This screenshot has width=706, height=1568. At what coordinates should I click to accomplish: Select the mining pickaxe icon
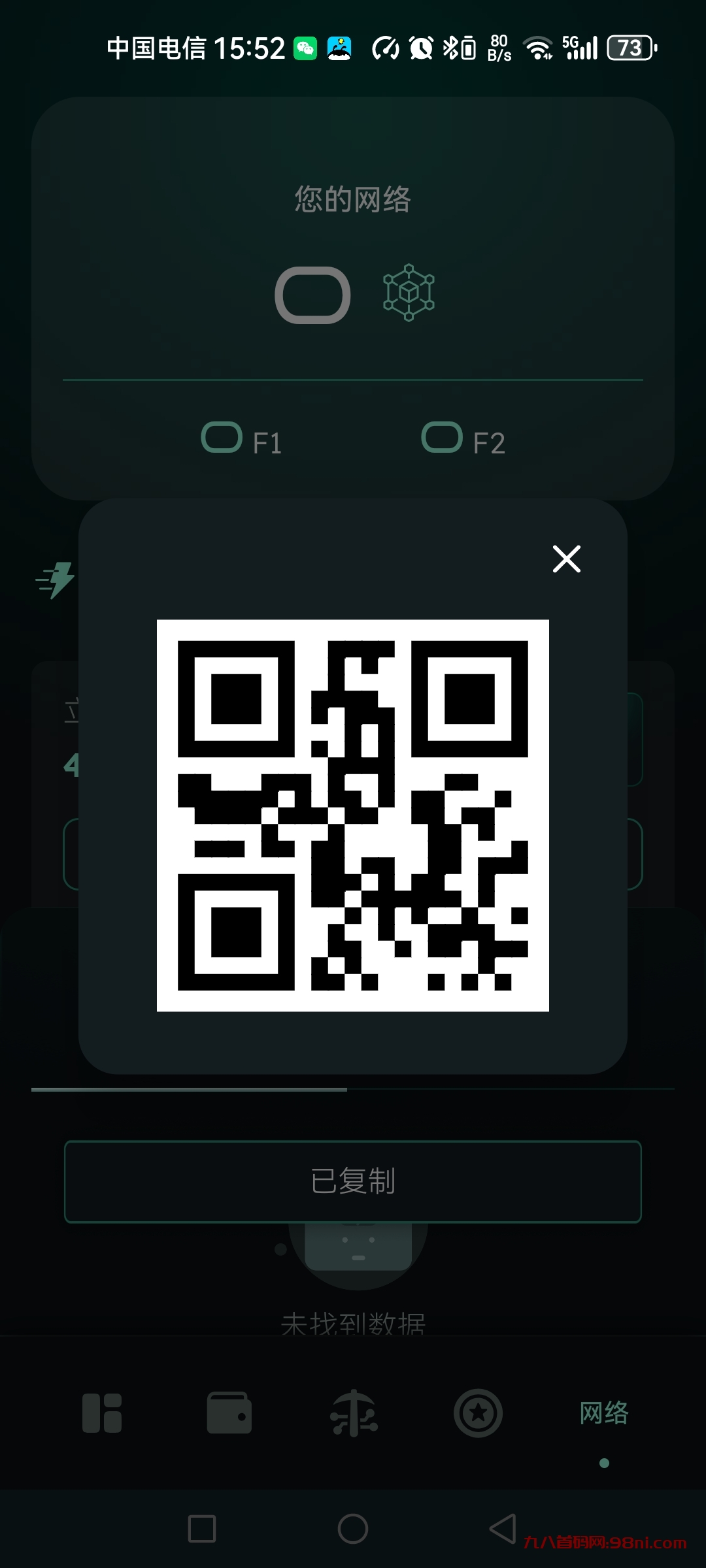click(x=353, y=1413)
